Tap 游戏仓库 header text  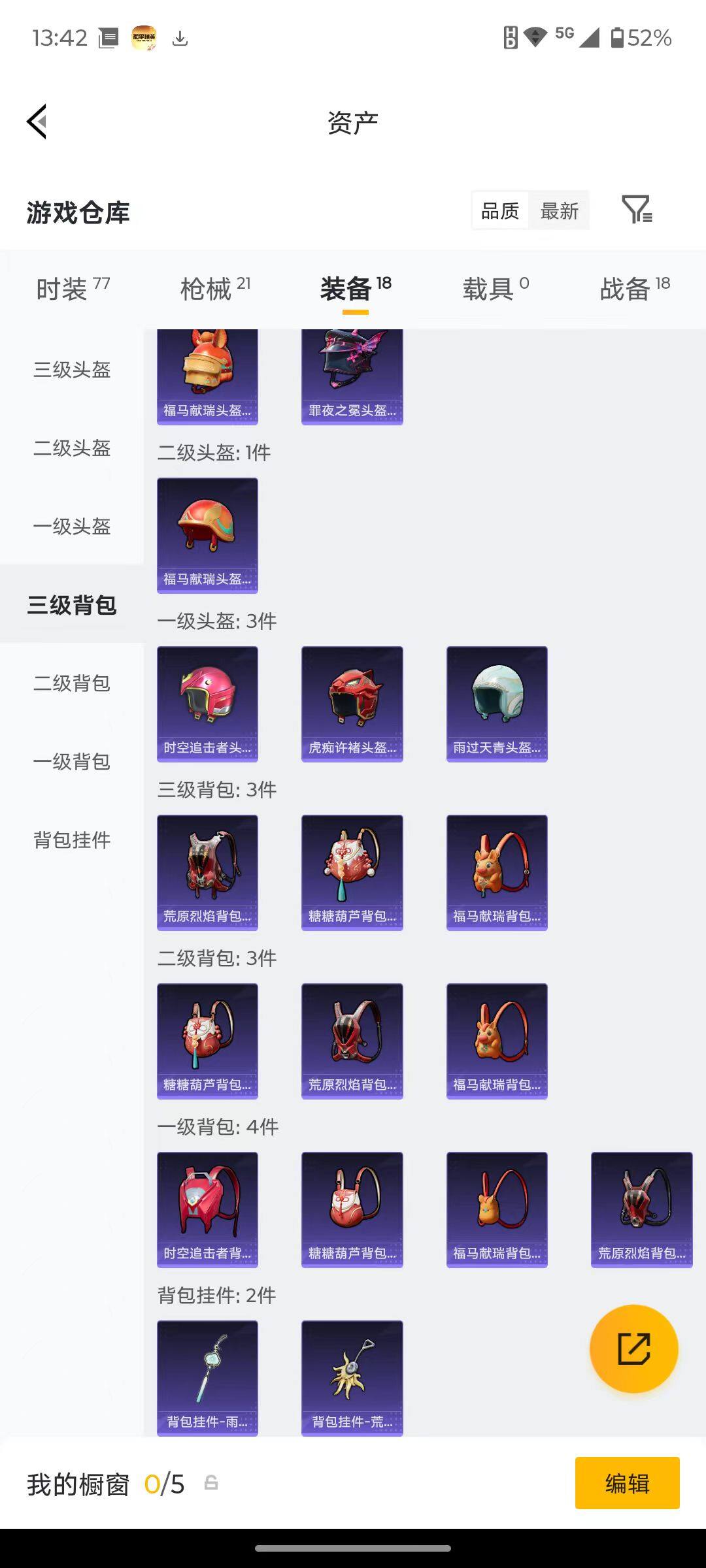[78, 213]
